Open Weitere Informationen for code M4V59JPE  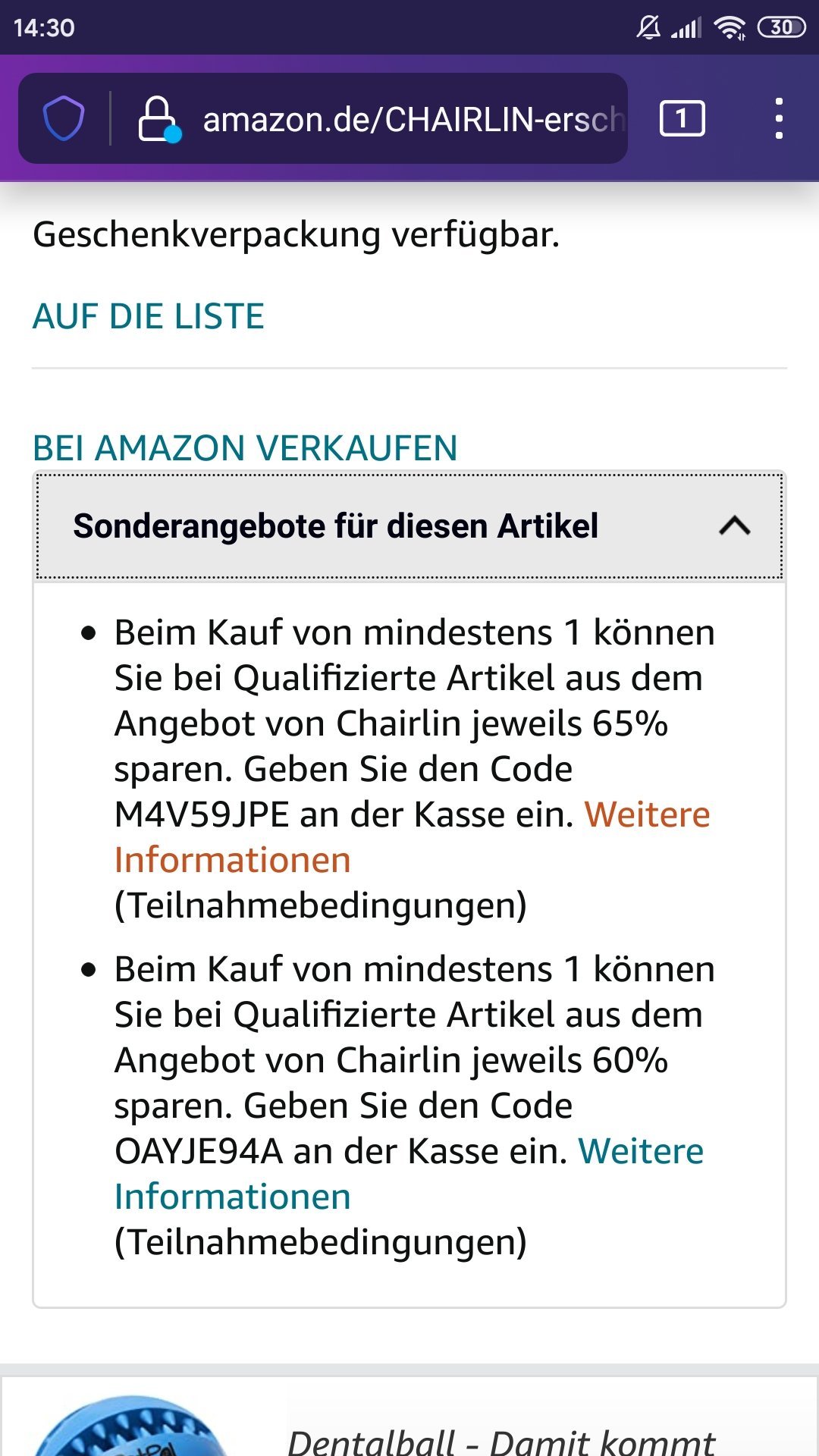(x=412, y=837)
